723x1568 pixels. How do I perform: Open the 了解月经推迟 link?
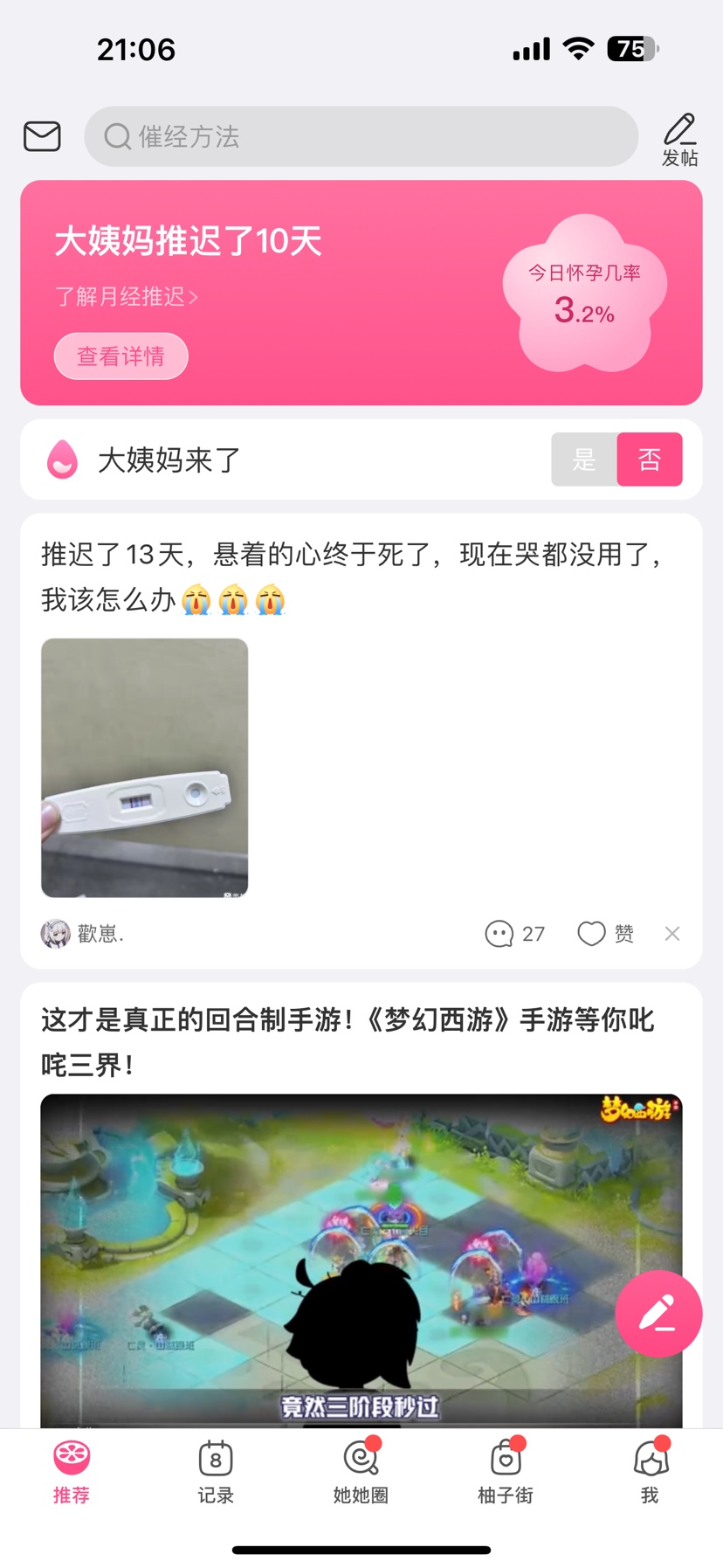click(127, 297)
